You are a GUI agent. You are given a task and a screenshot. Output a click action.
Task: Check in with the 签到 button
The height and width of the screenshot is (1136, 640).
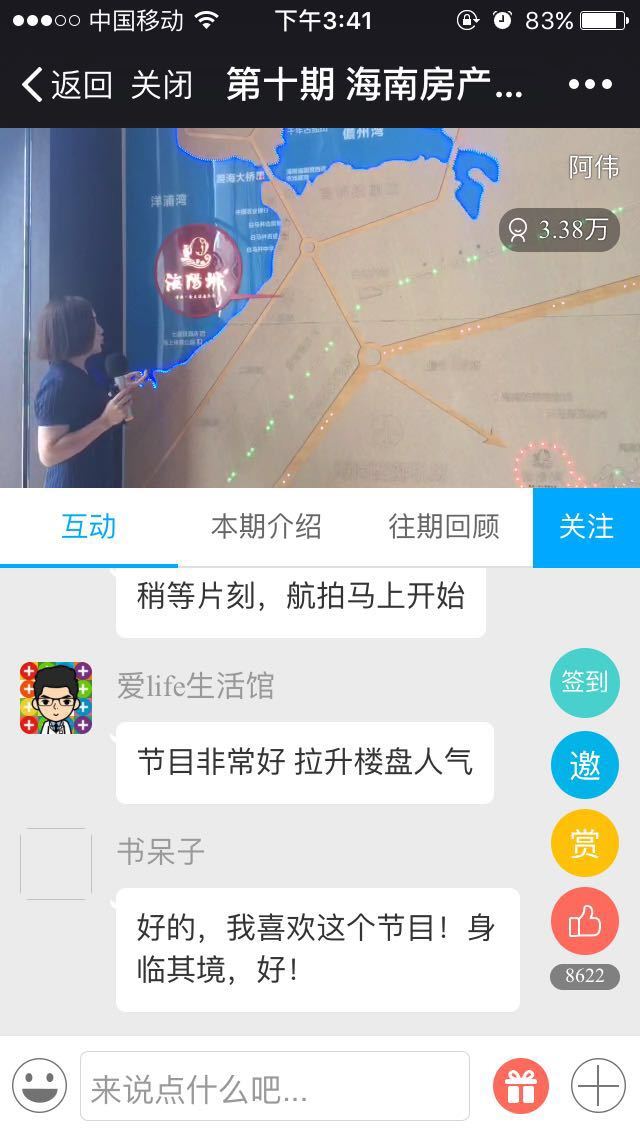[585, 683]
